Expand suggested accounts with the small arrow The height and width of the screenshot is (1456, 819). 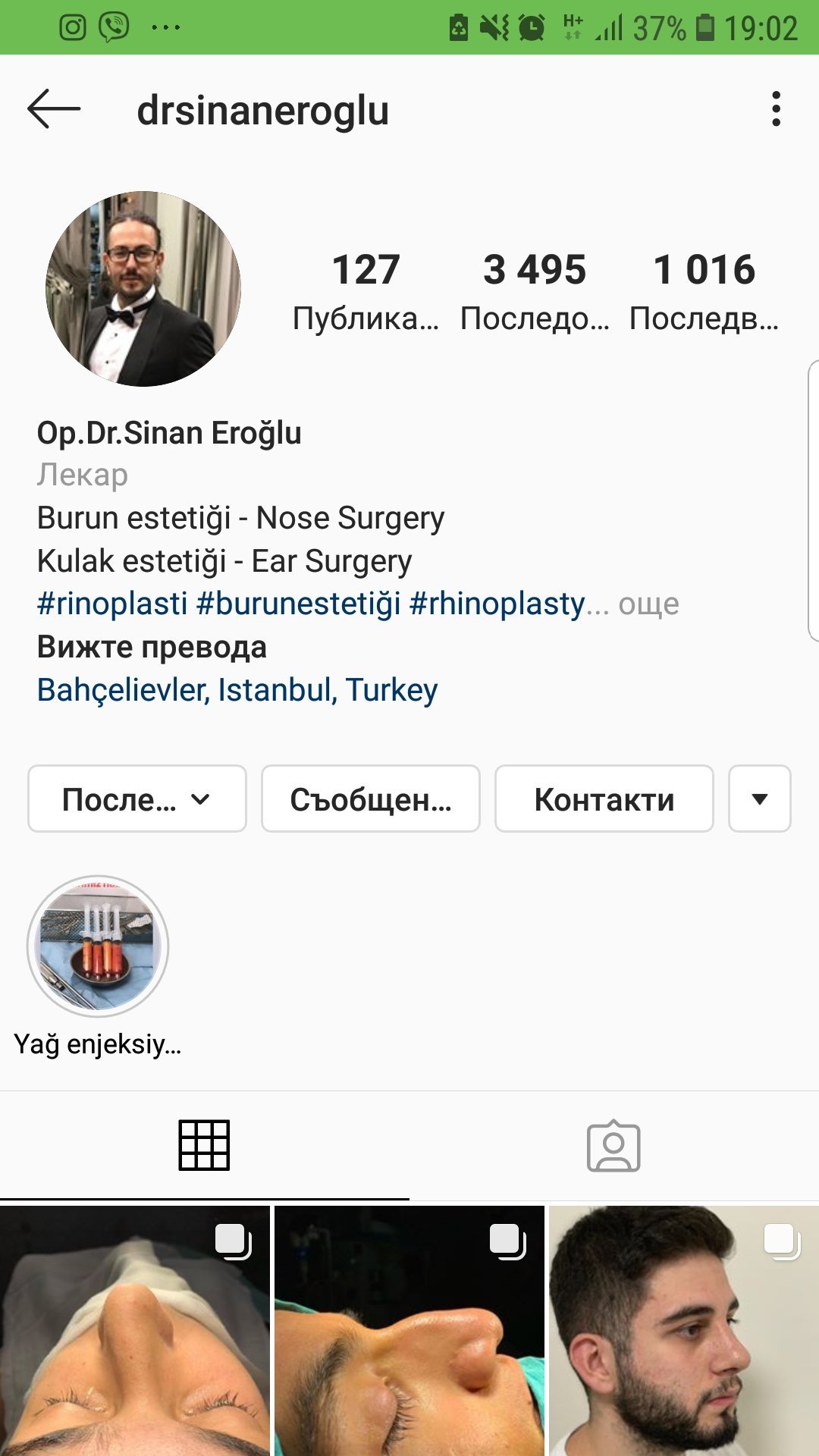(x=759, y=799)
